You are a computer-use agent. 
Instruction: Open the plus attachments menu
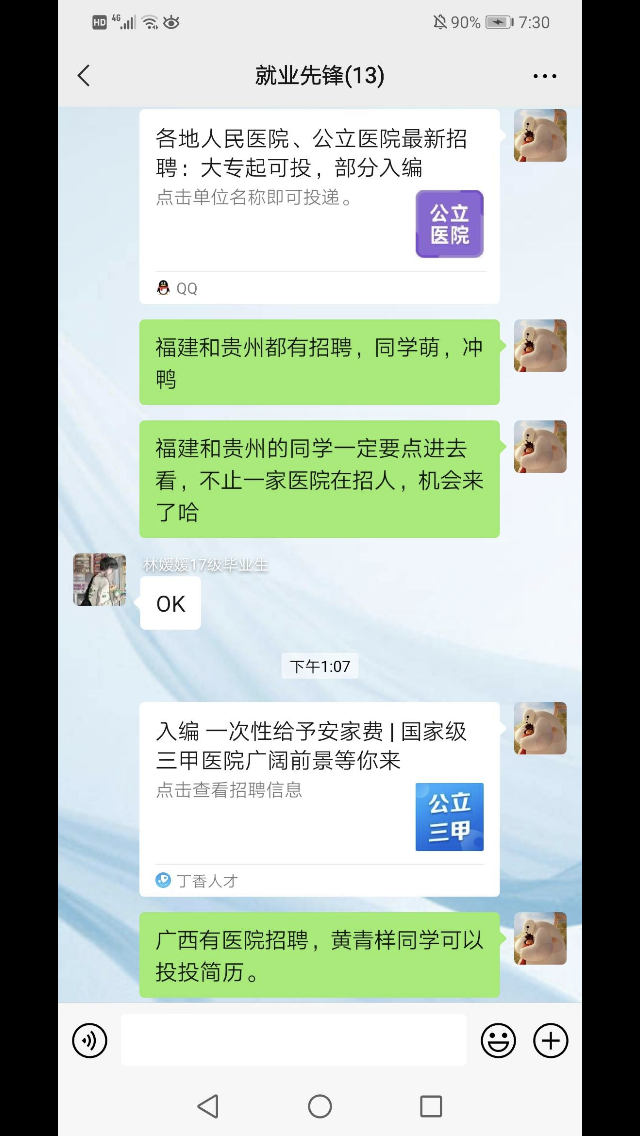click(551, 1041)
